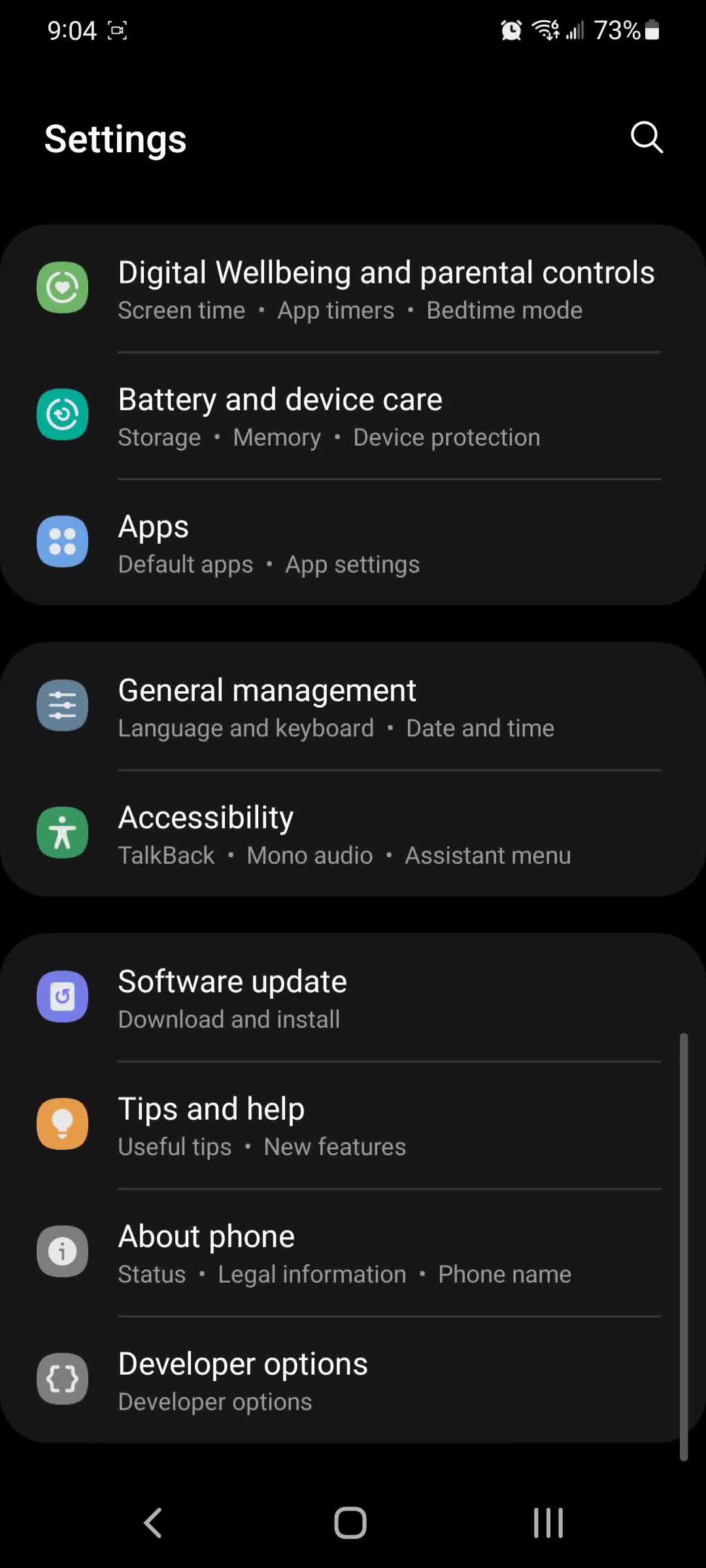Viewport: 706px width, 1568px height.
Task: Open Developer options
Action: (x=353, y=1380)
